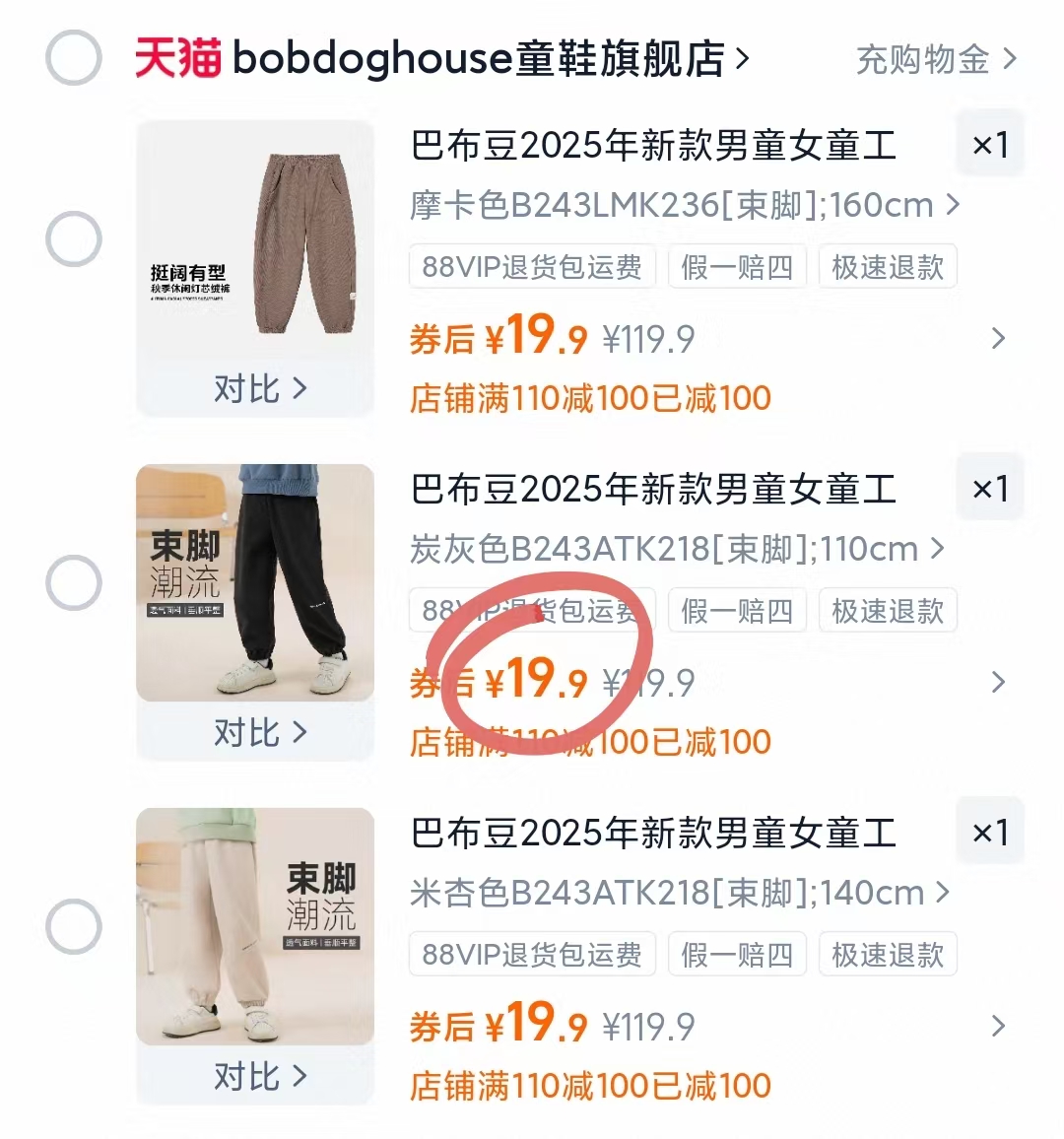Click the right arrow on the second item row

coord(998,683)
